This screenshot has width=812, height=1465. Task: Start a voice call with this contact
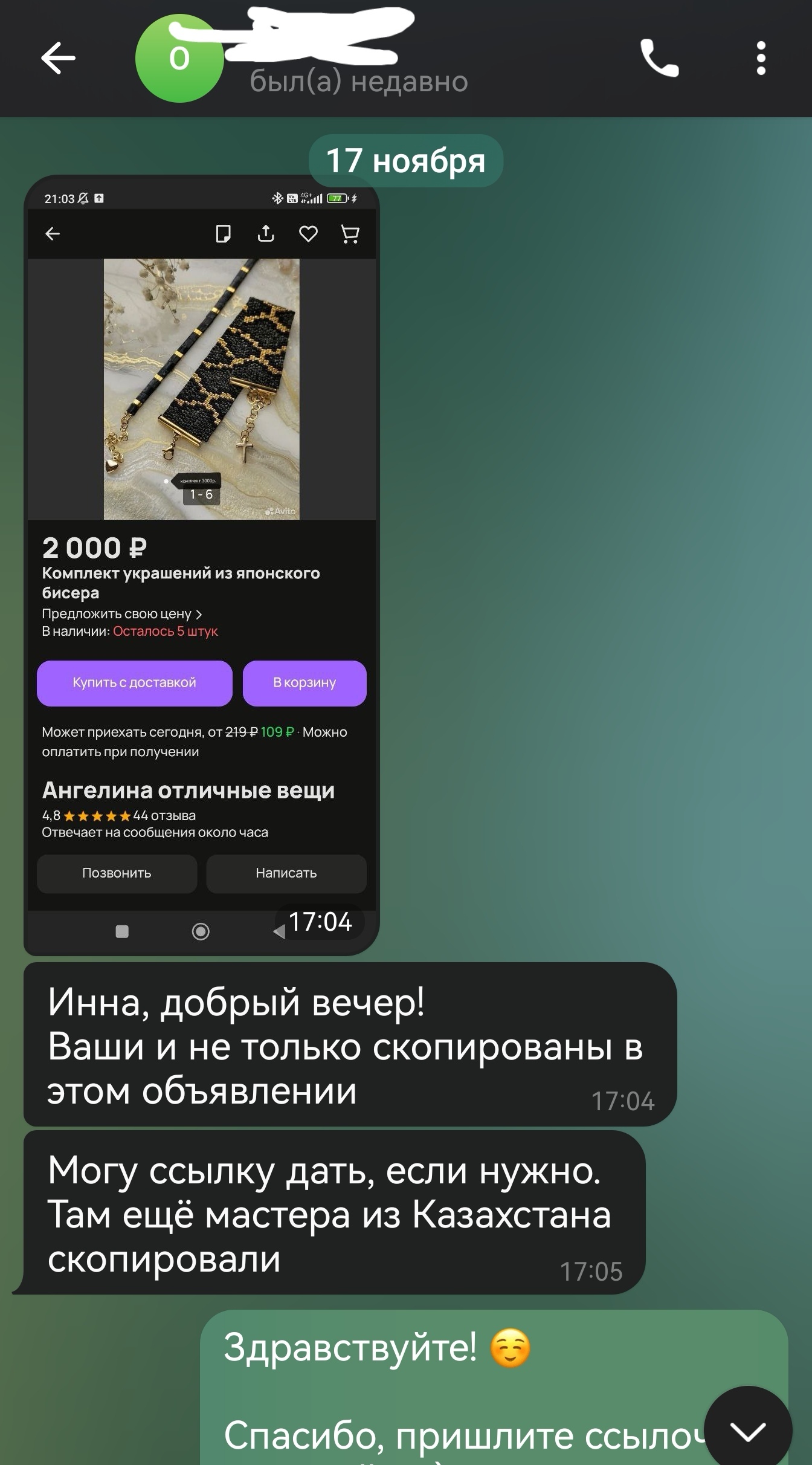click(x=659, y=58)
